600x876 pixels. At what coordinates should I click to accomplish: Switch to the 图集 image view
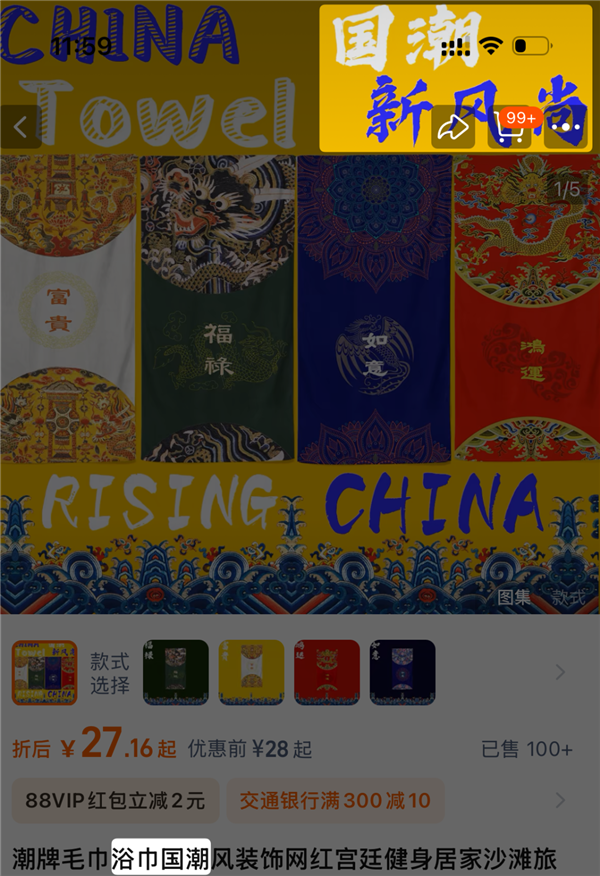(515, 597)
